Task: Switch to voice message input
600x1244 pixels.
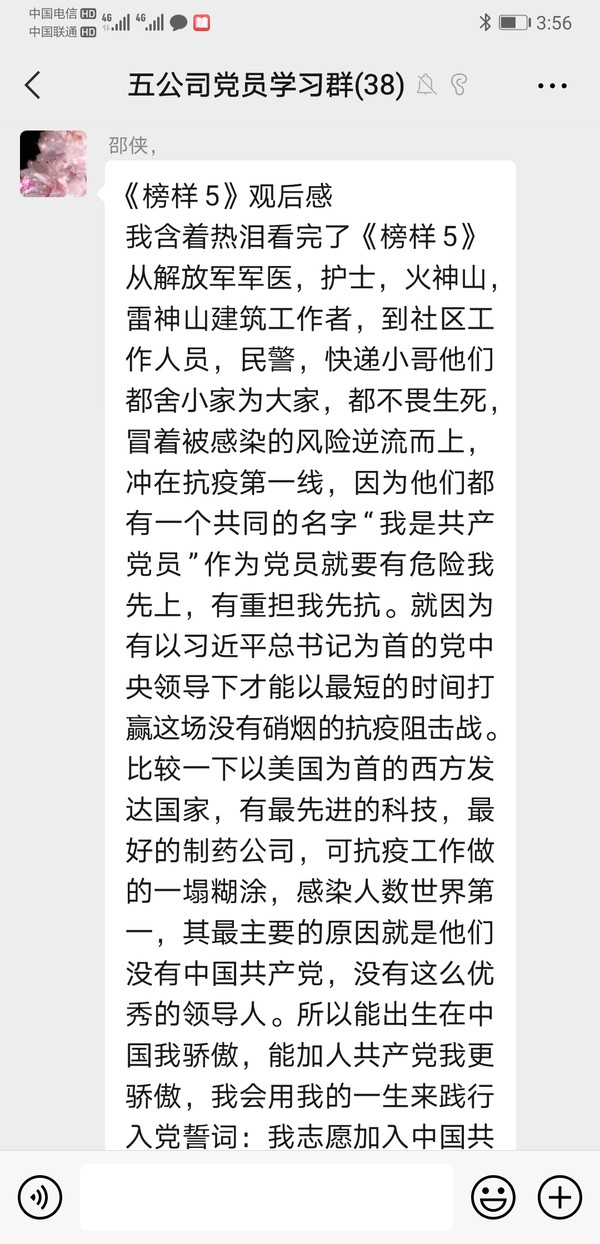Action: [x=40, y=1196]
